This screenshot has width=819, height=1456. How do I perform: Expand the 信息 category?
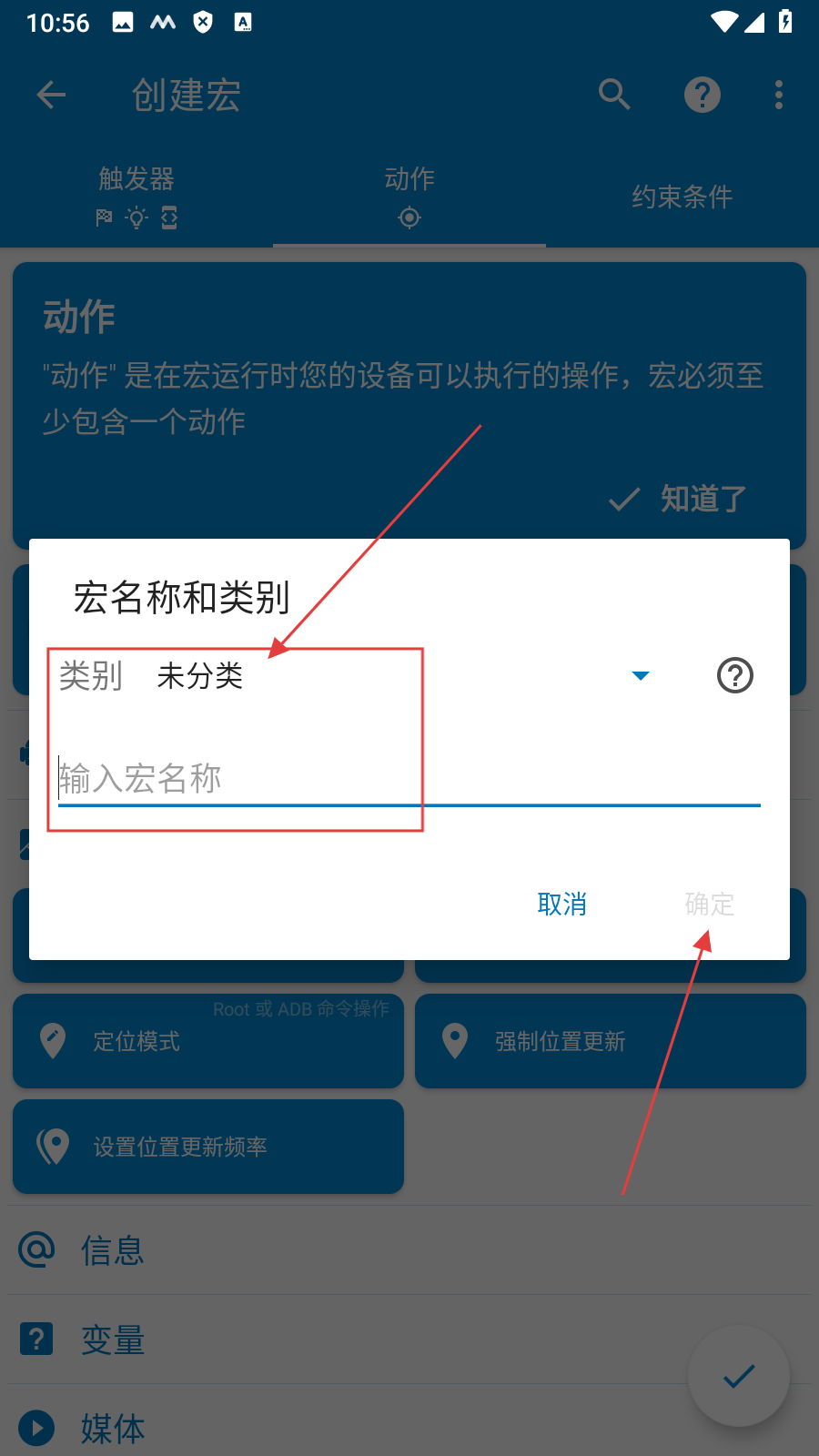[x=112, y=1250]
